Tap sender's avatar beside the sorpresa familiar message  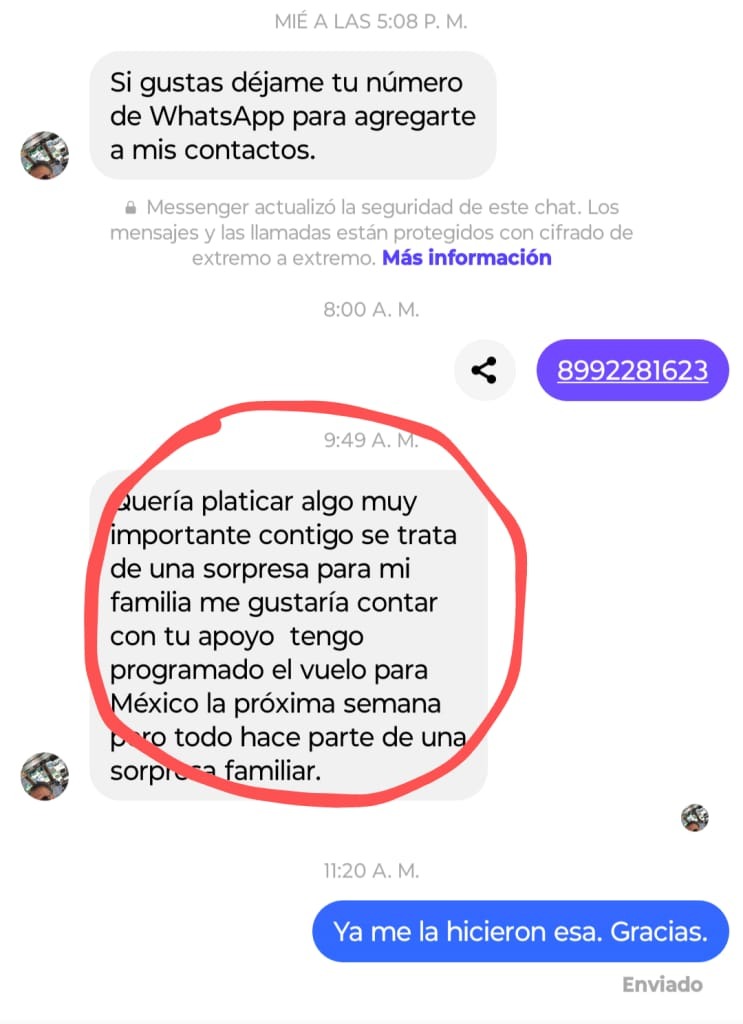pyautogui.click(x=45, y=776)
